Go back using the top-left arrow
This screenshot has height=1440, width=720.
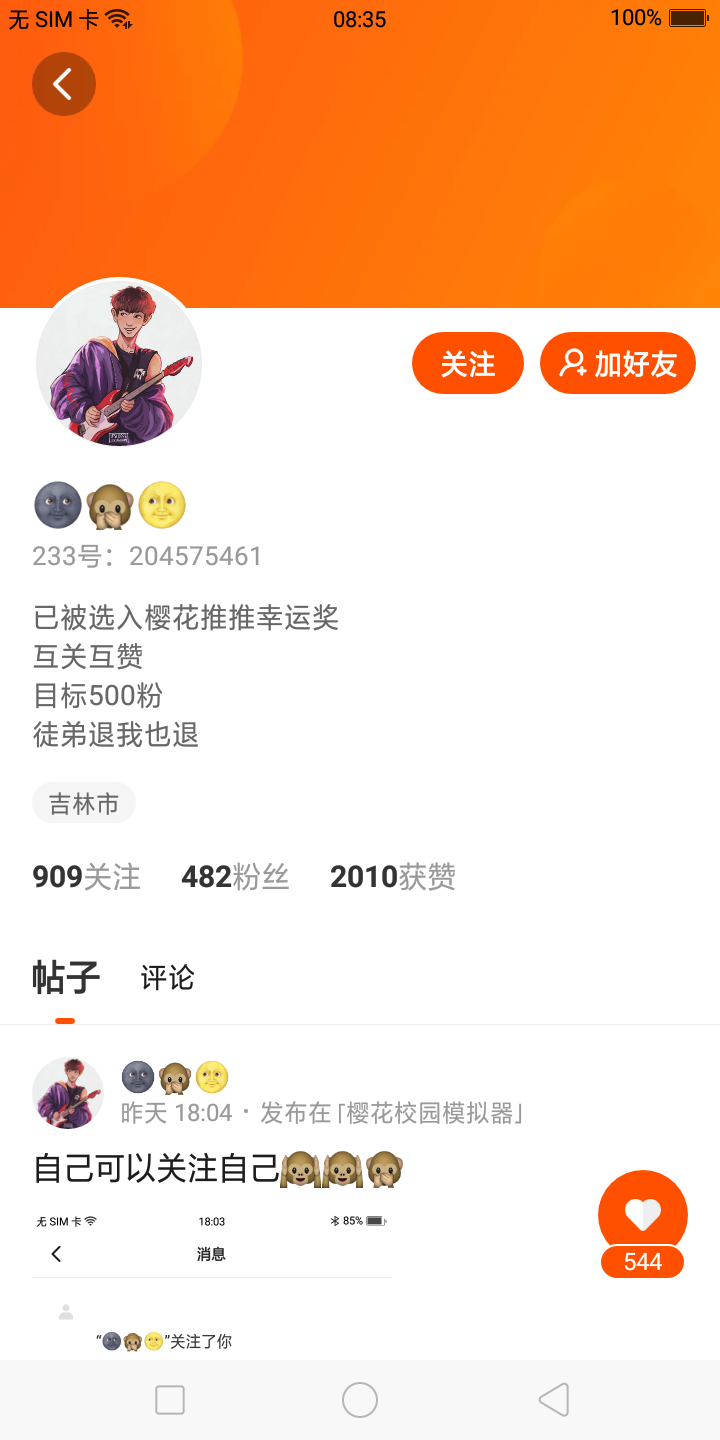(63, 84)
